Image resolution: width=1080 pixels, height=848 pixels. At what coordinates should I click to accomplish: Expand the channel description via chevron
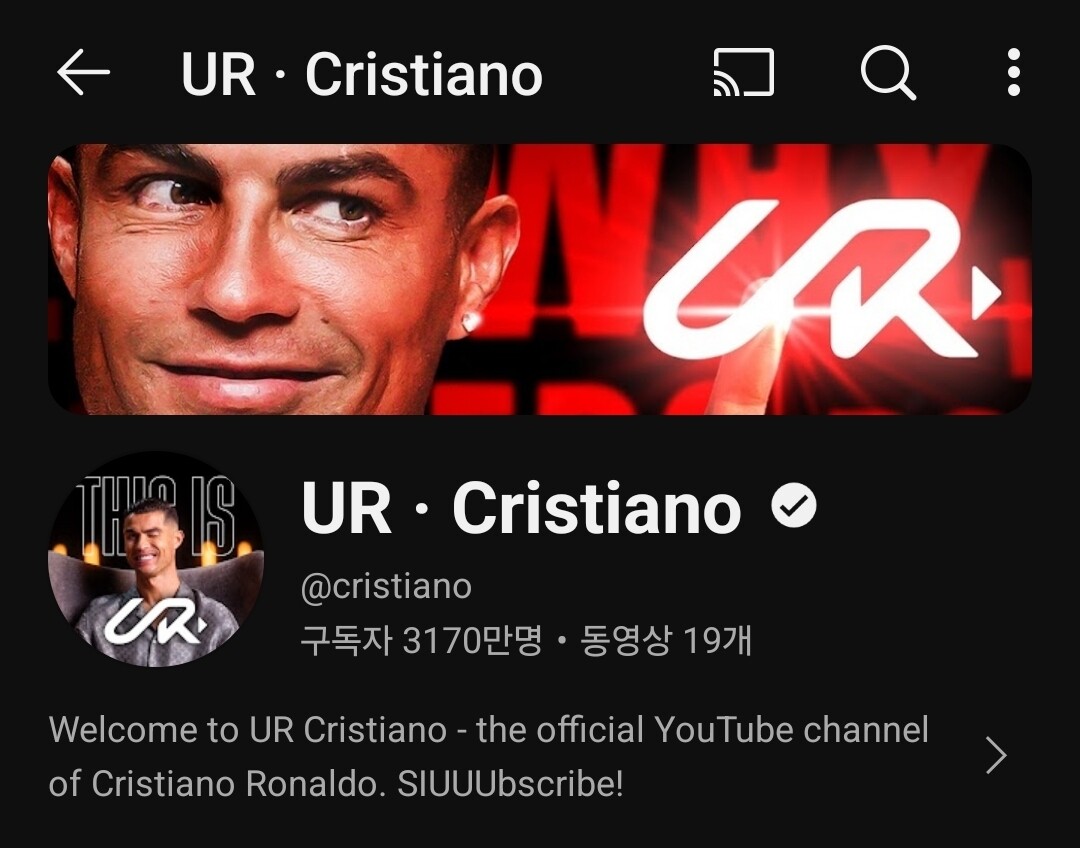996,756
